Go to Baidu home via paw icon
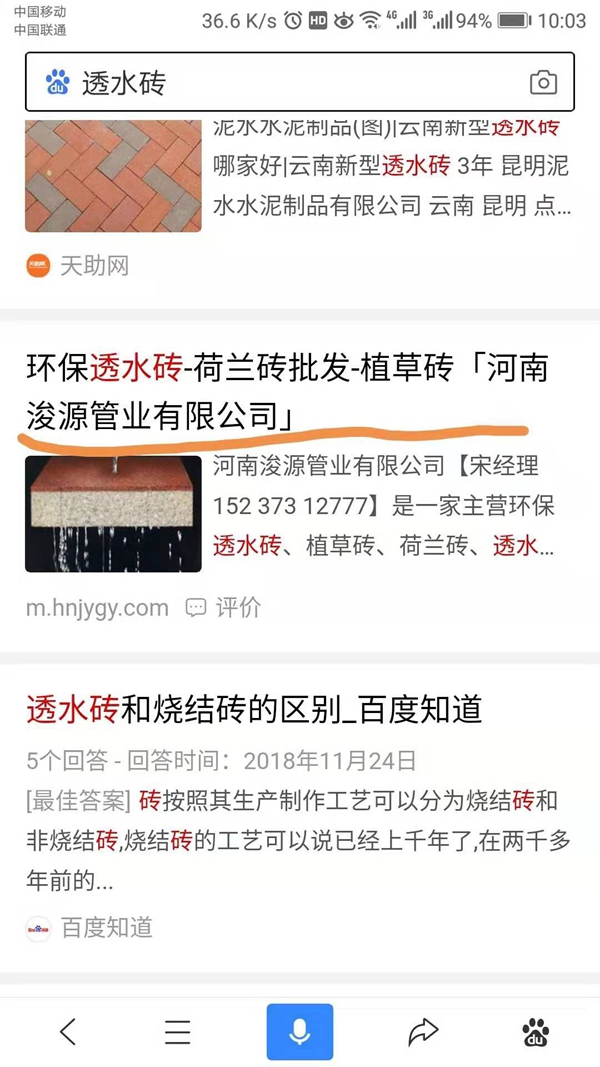Viewport: 600px width, 1067px height. (x=536, y=1032)
